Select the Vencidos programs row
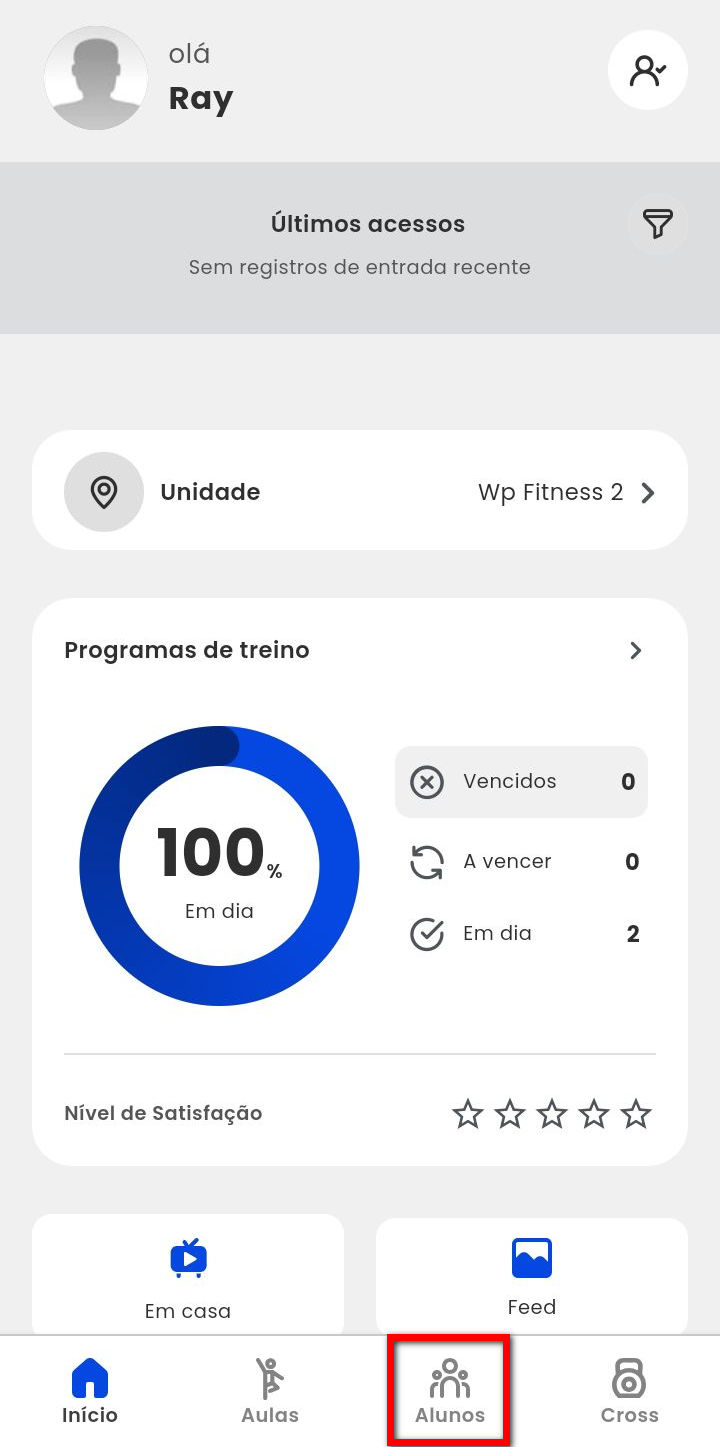This screenshot has width=720, height=1447. point(521,782)
